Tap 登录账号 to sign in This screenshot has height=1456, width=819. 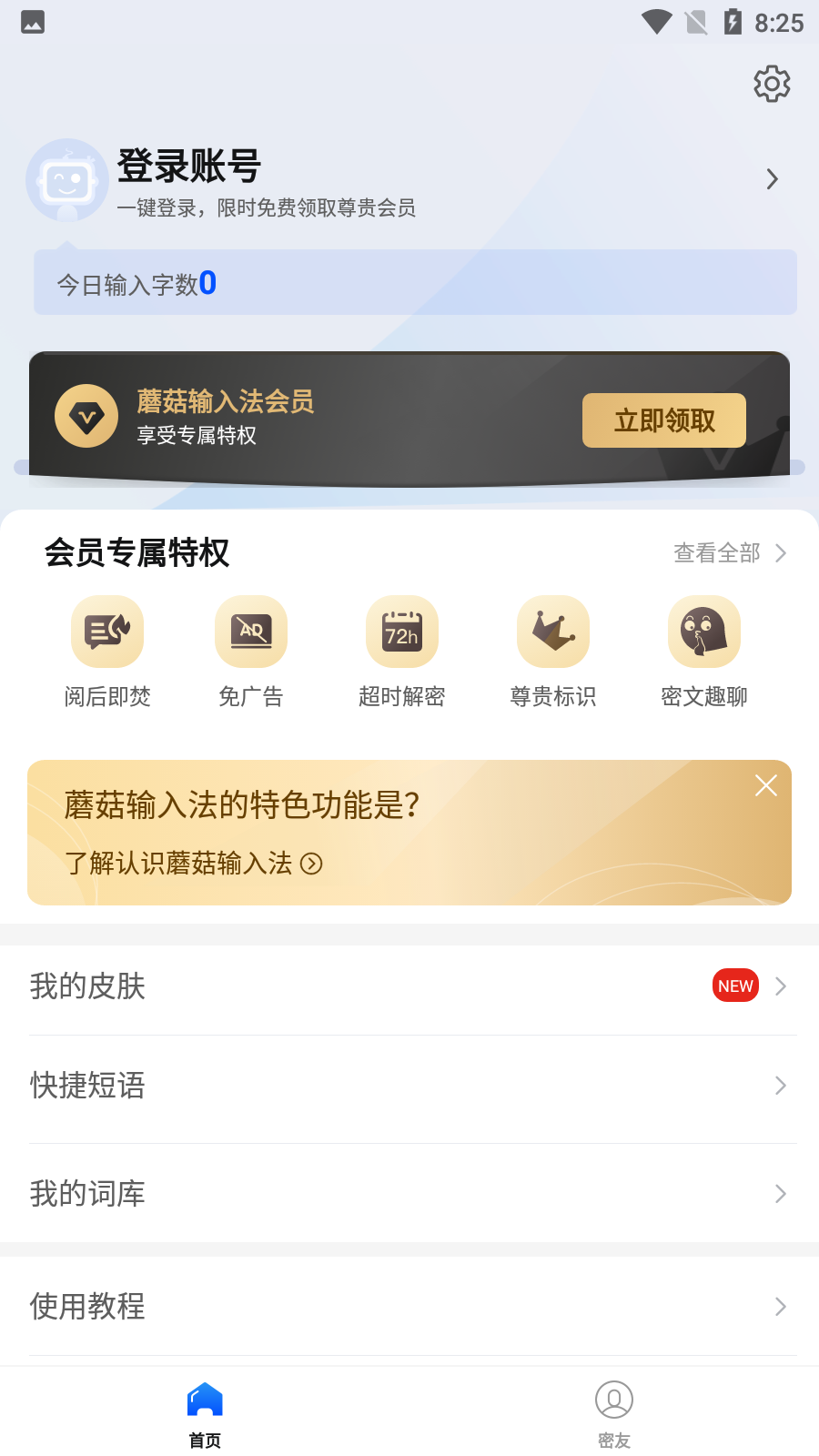click(x=189, y=167)
